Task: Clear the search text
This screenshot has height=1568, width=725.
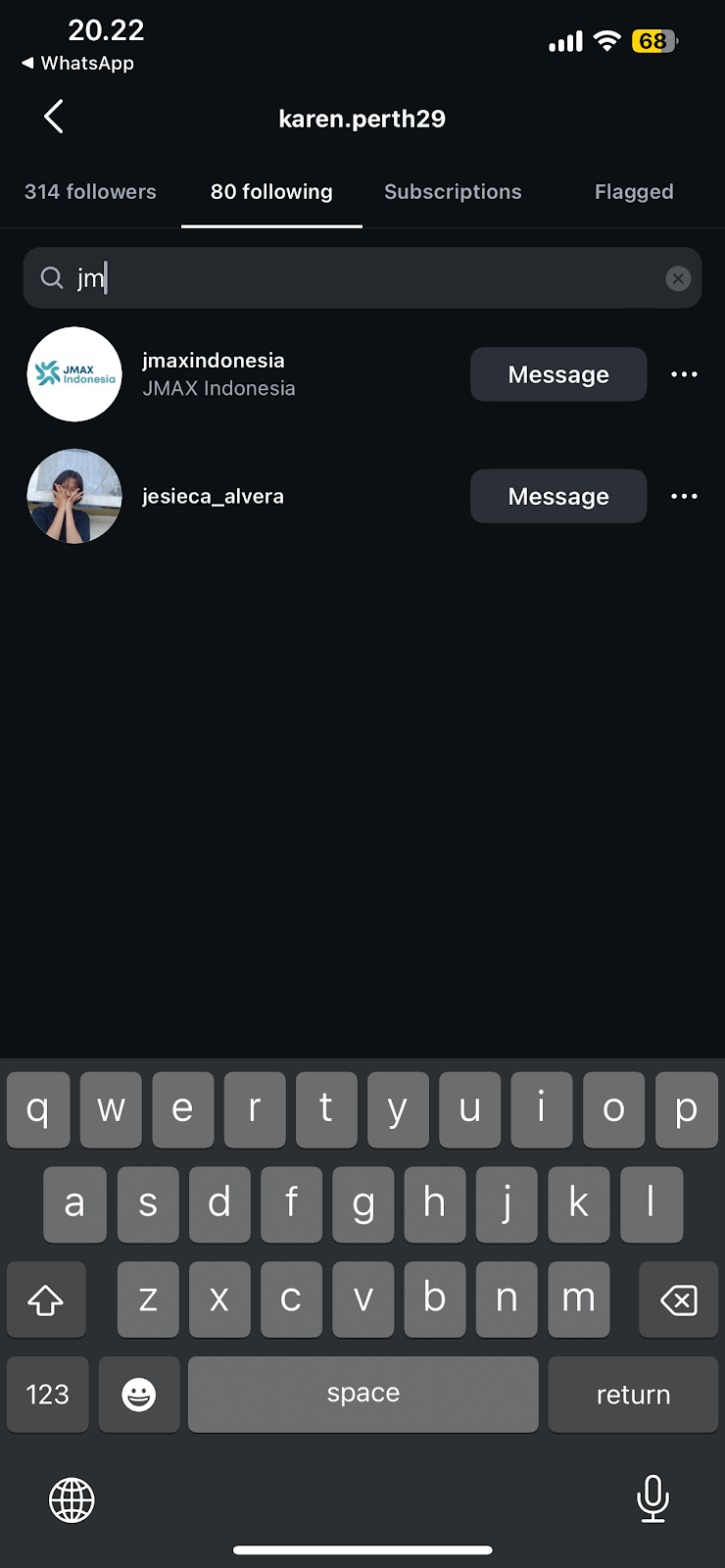Action: pyautogui.click(x=678, y=278)
